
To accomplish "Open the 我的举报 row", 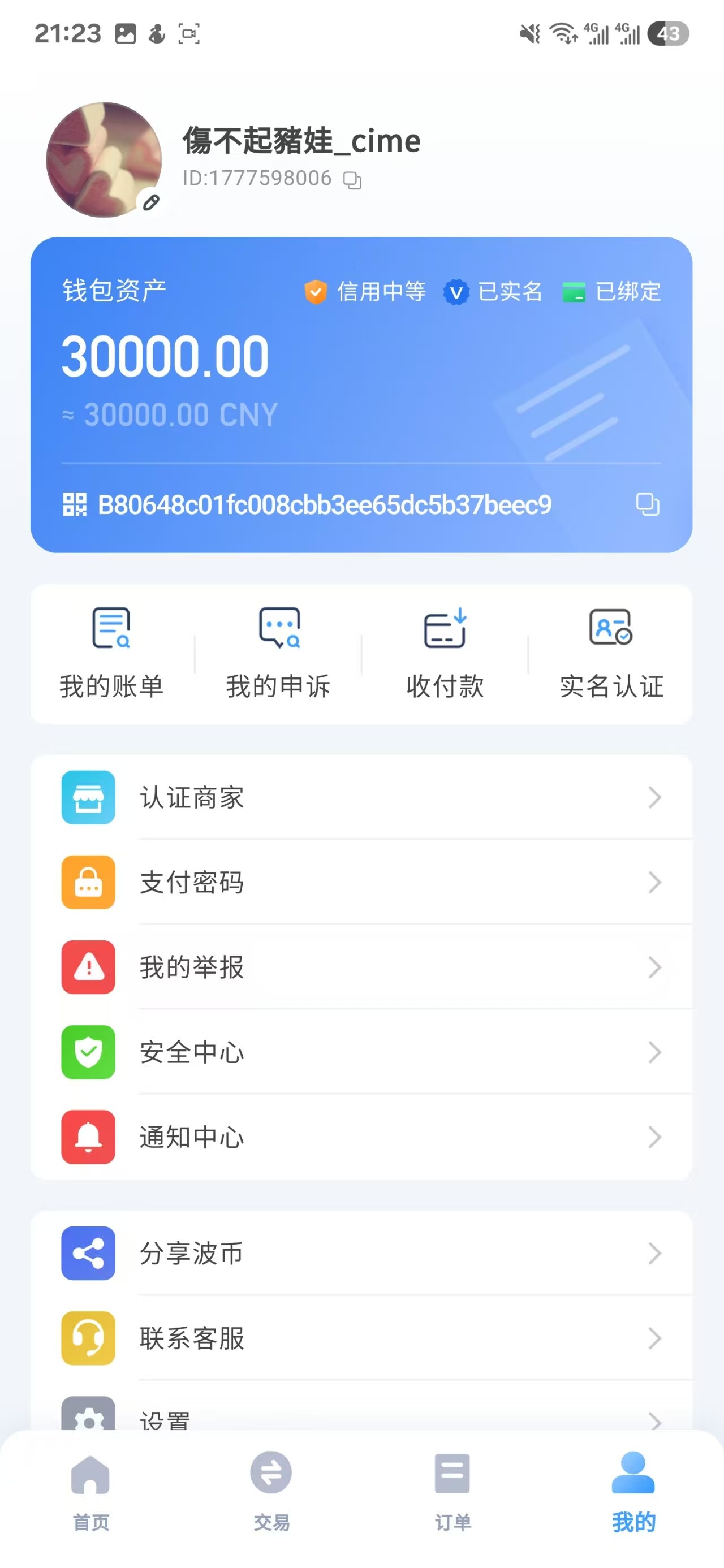I will (x=361, y=967).
